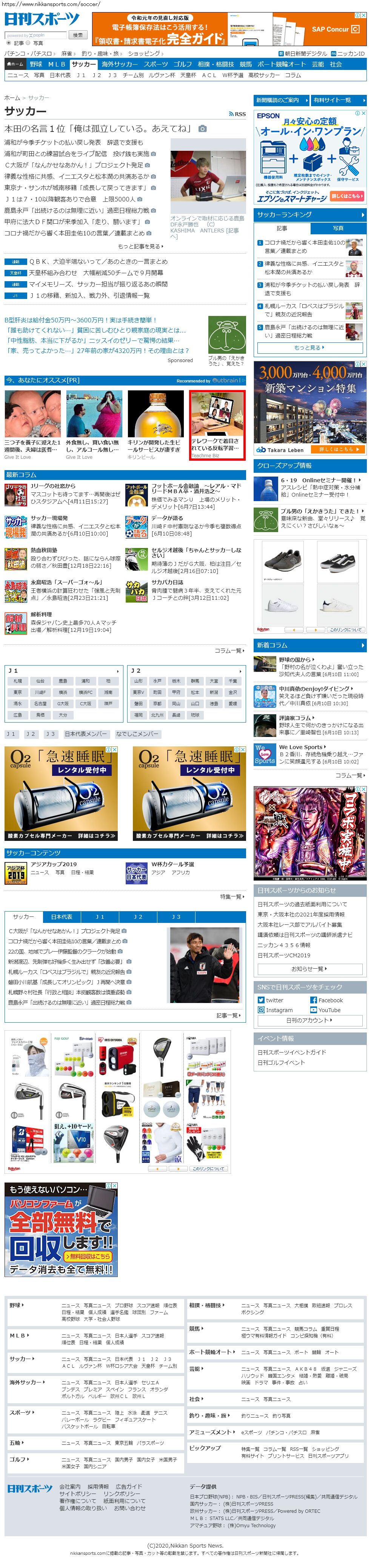The width and height of the screenshot is (371, 1568).
Task: Go to the ゴルフ section
Action: pos(182,64)
